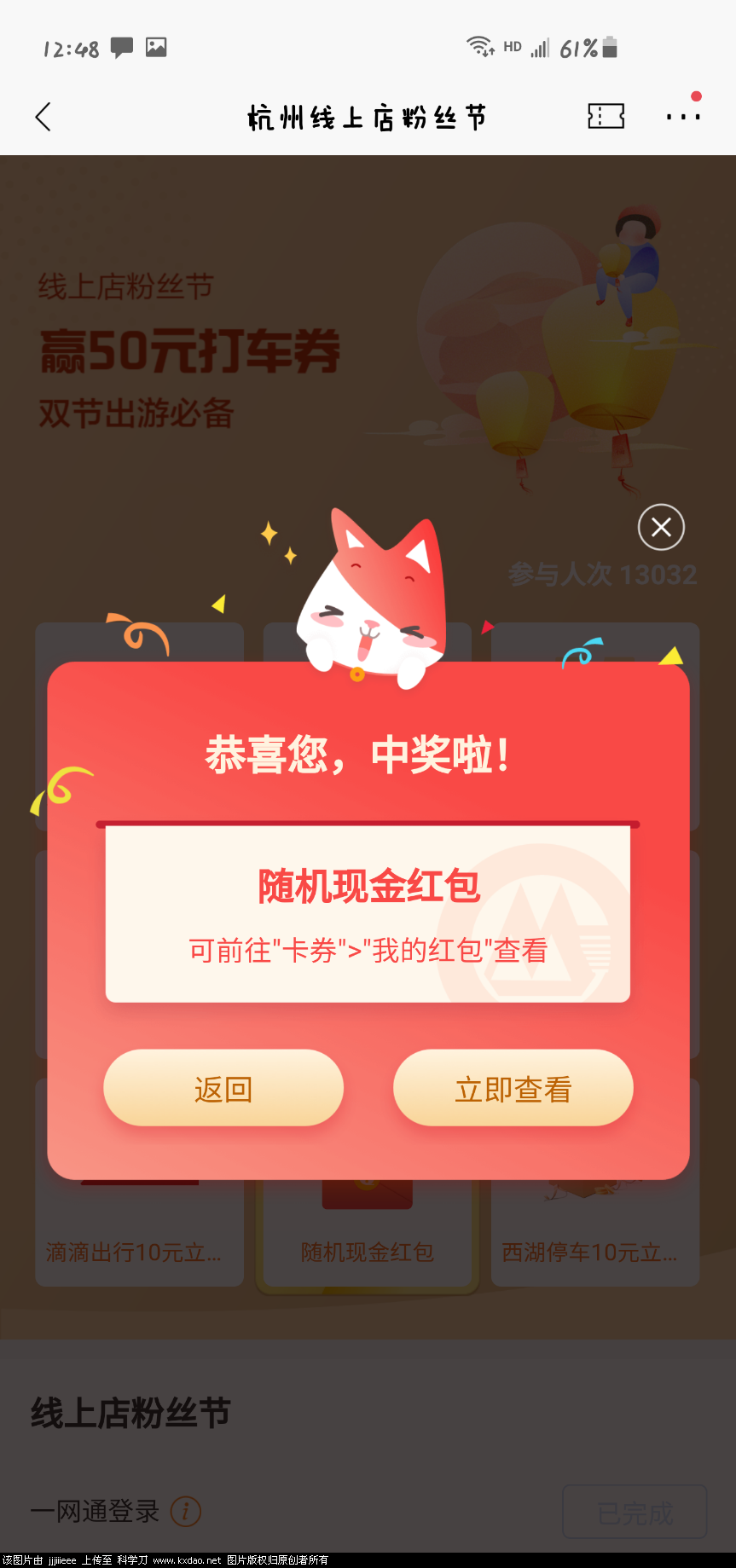Tap the 线上店粉丝节 section heading
The width and height of the screenshot is (736, 1568).
(x=130, y=1413)
